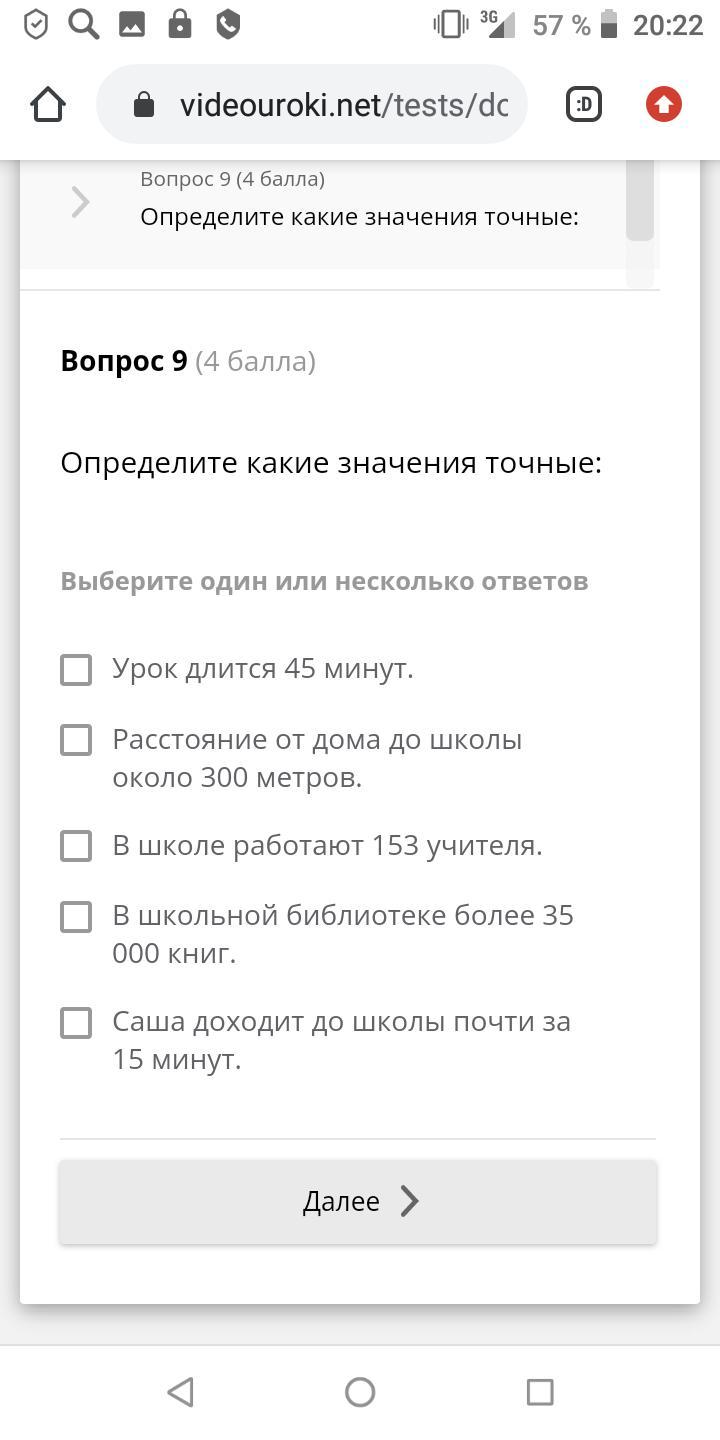Check 'Урок длится 45 минут'

76,669
